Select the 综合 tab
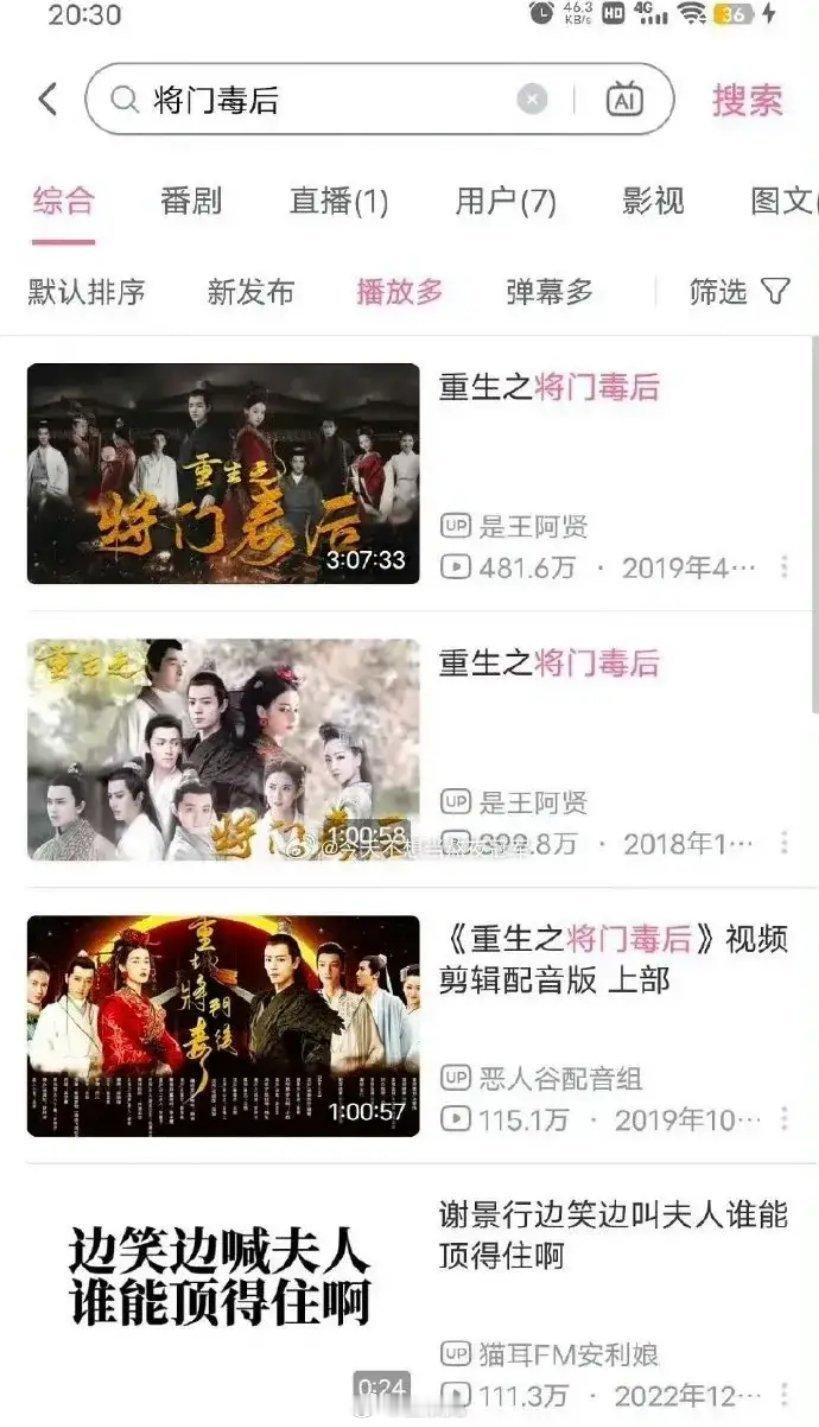Screen dimensions: 819x1427 [x=63, y=201]
